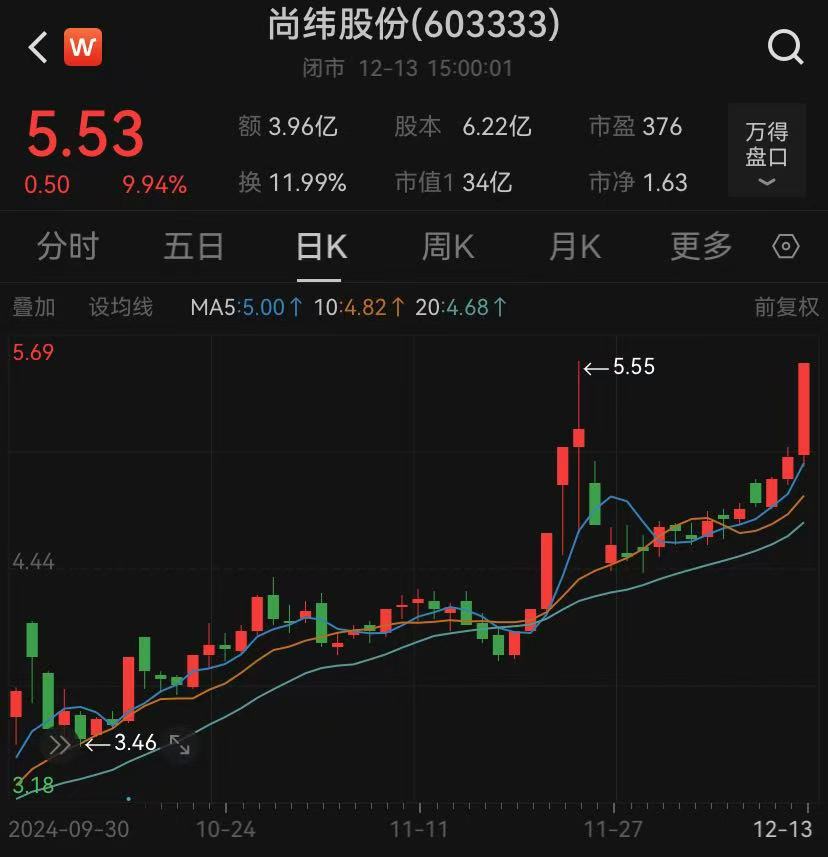Select the 日K chart tab
Viewport: 828px width, 857px height.
[x=321, y=246]
